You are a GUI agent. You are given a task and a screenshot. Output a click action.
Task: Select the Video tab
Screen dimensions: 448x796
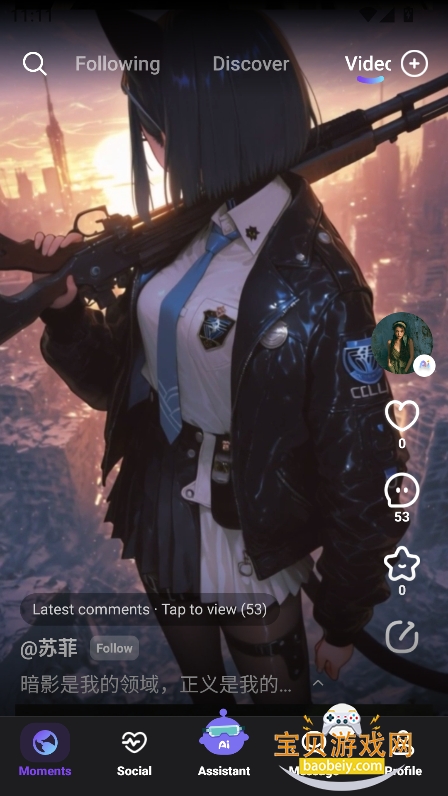click(368, 64)
